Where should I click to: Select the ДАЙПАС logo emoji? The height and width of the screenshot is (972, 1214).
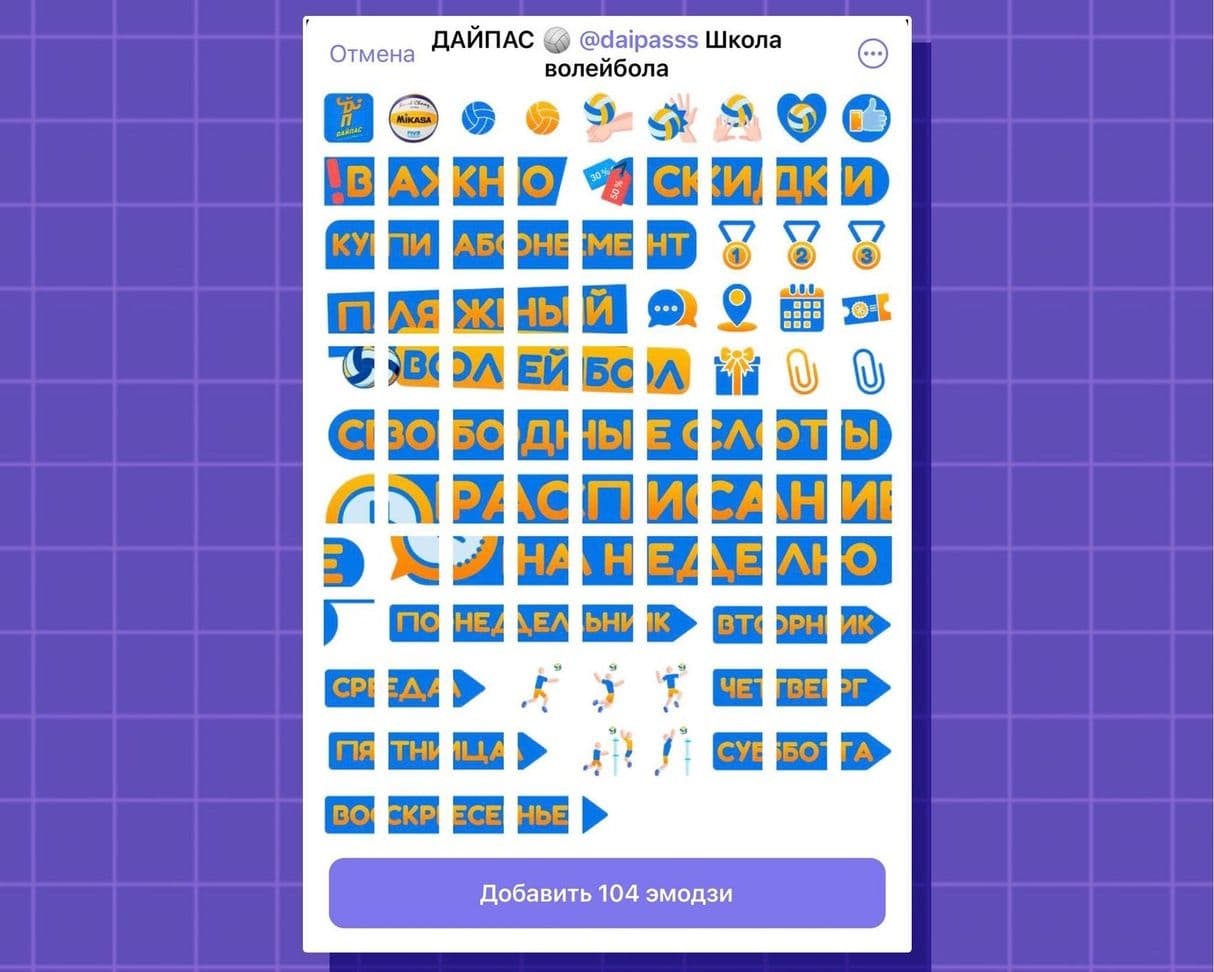coord(348,118)
